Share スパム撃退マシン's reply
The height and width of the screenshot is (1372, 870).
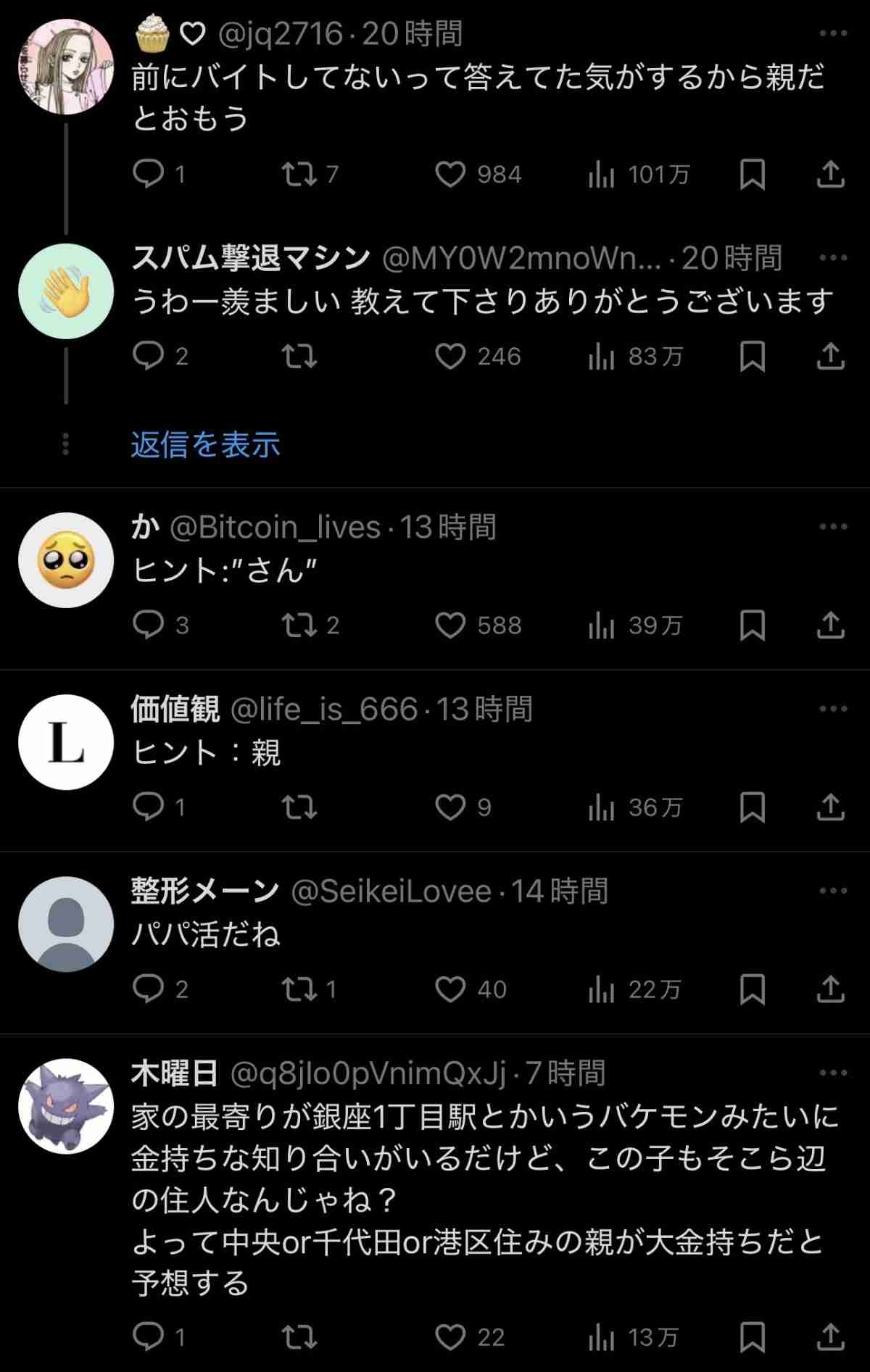pos(830,357)
